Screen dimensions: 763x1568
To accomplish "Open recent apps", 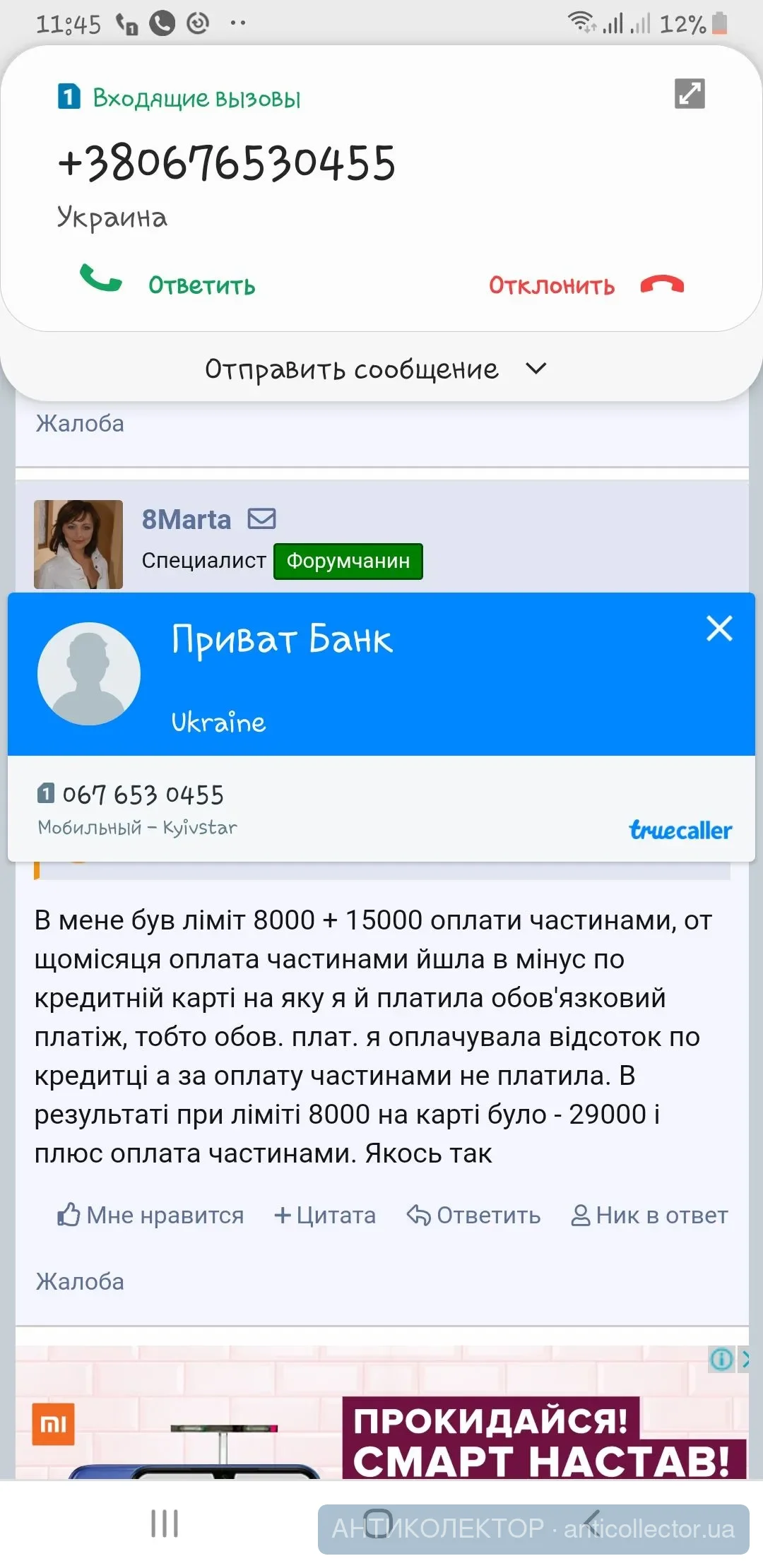I will pyautogui.click(x=165, y=1523).
